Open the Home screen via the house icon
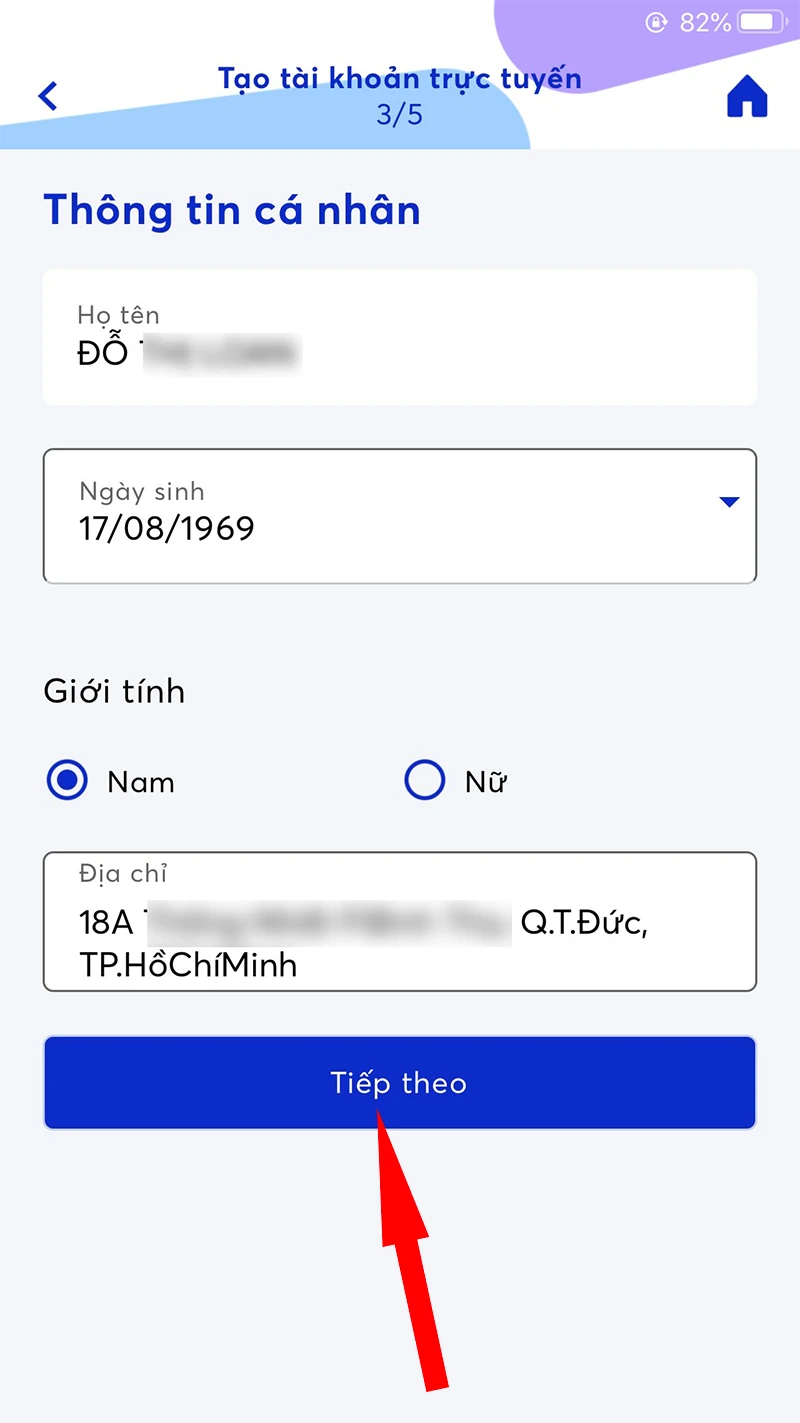The height and width of the screenshot is (1423, 800). (x=746, y=96)
